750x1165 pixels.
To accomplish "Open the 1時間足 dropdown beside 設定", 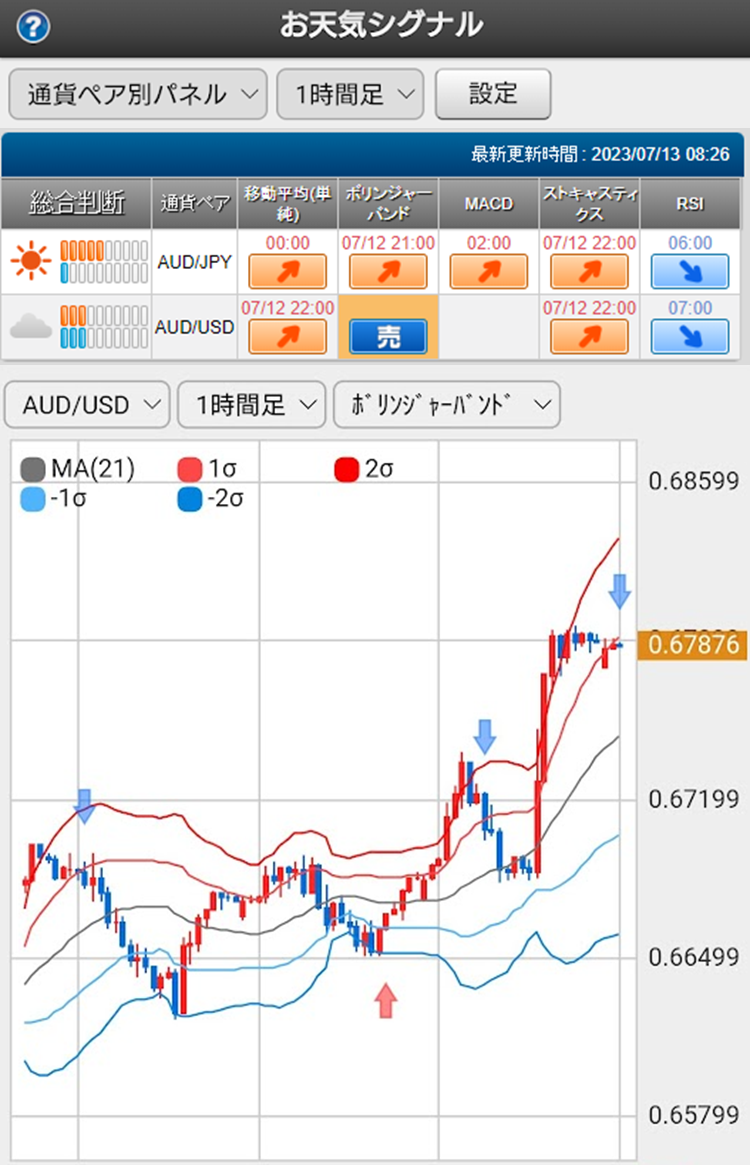I will [x=350, y=94].
